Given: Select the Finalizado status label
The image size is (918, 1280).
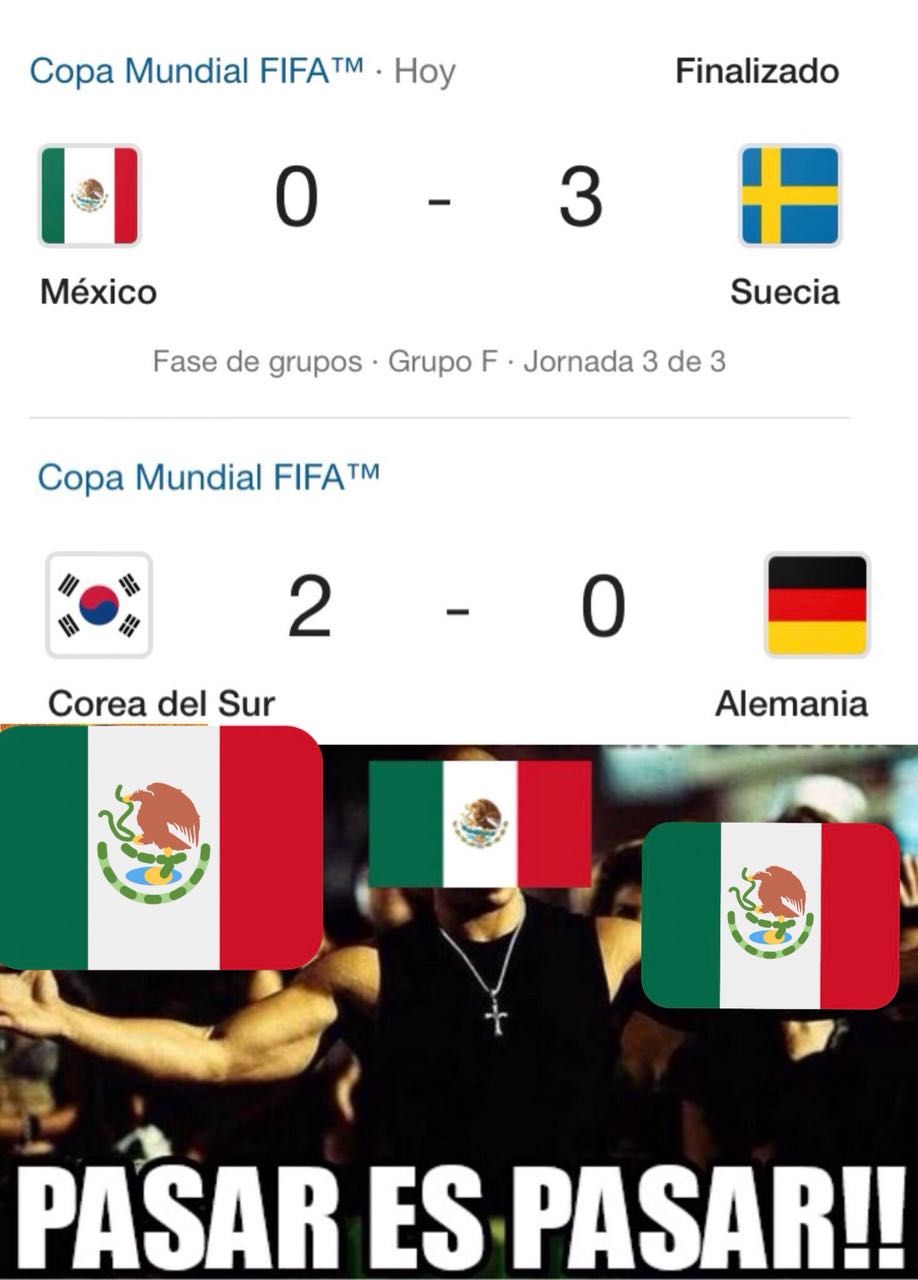Looking at the screenshot, I should tap(759, 70).
